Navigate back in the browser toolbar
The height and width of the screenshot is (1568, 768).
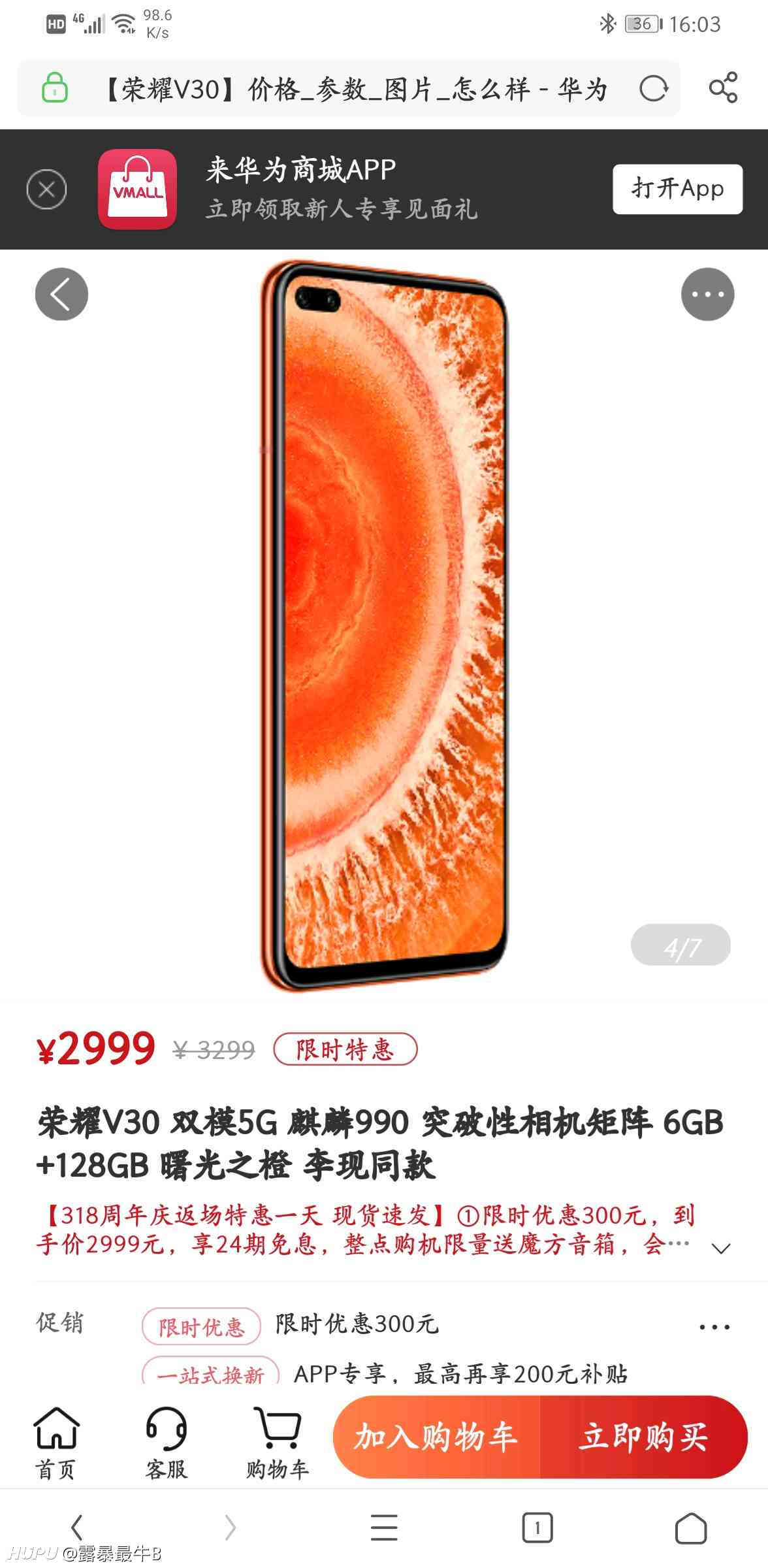[x=77, y=1528]
